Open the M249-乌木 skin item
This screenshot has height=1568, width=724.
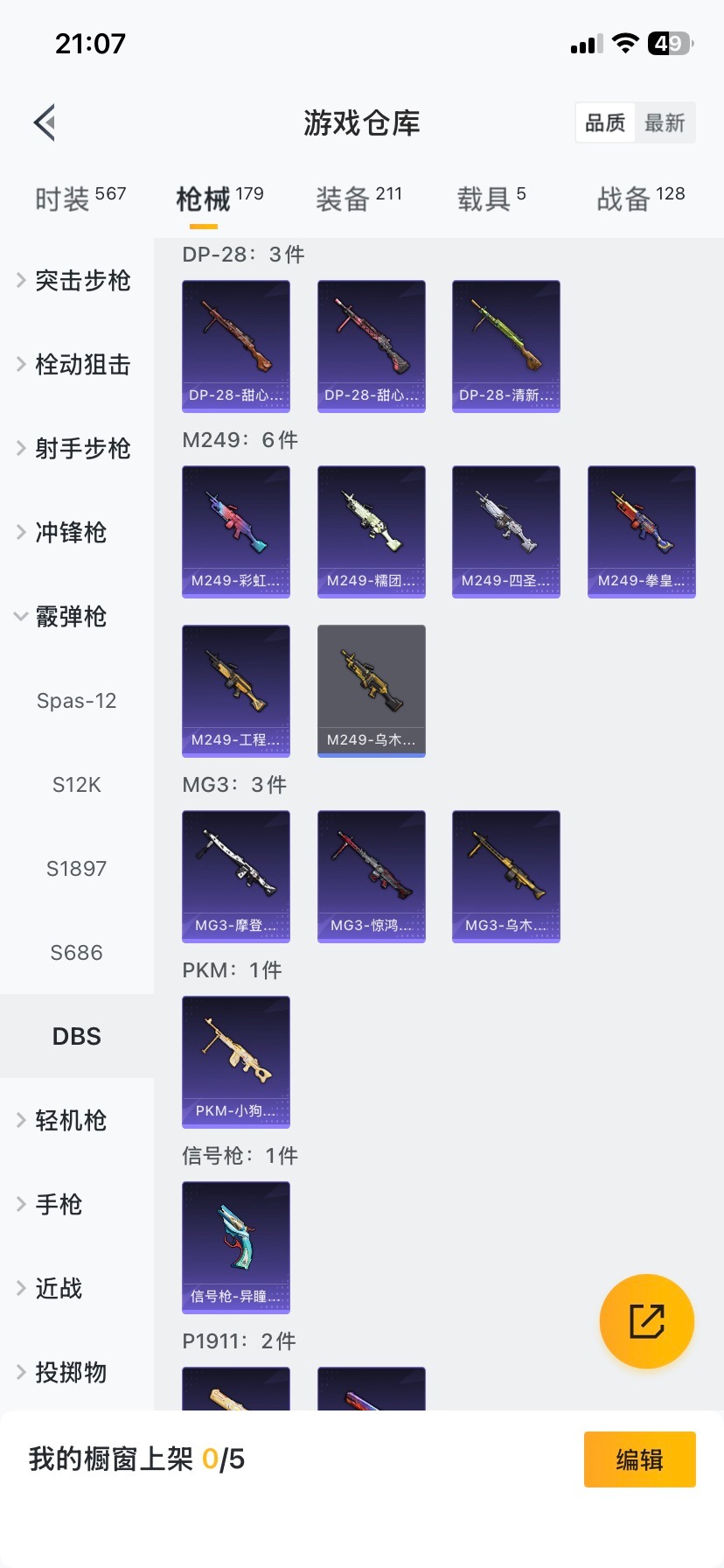[372, 690]
